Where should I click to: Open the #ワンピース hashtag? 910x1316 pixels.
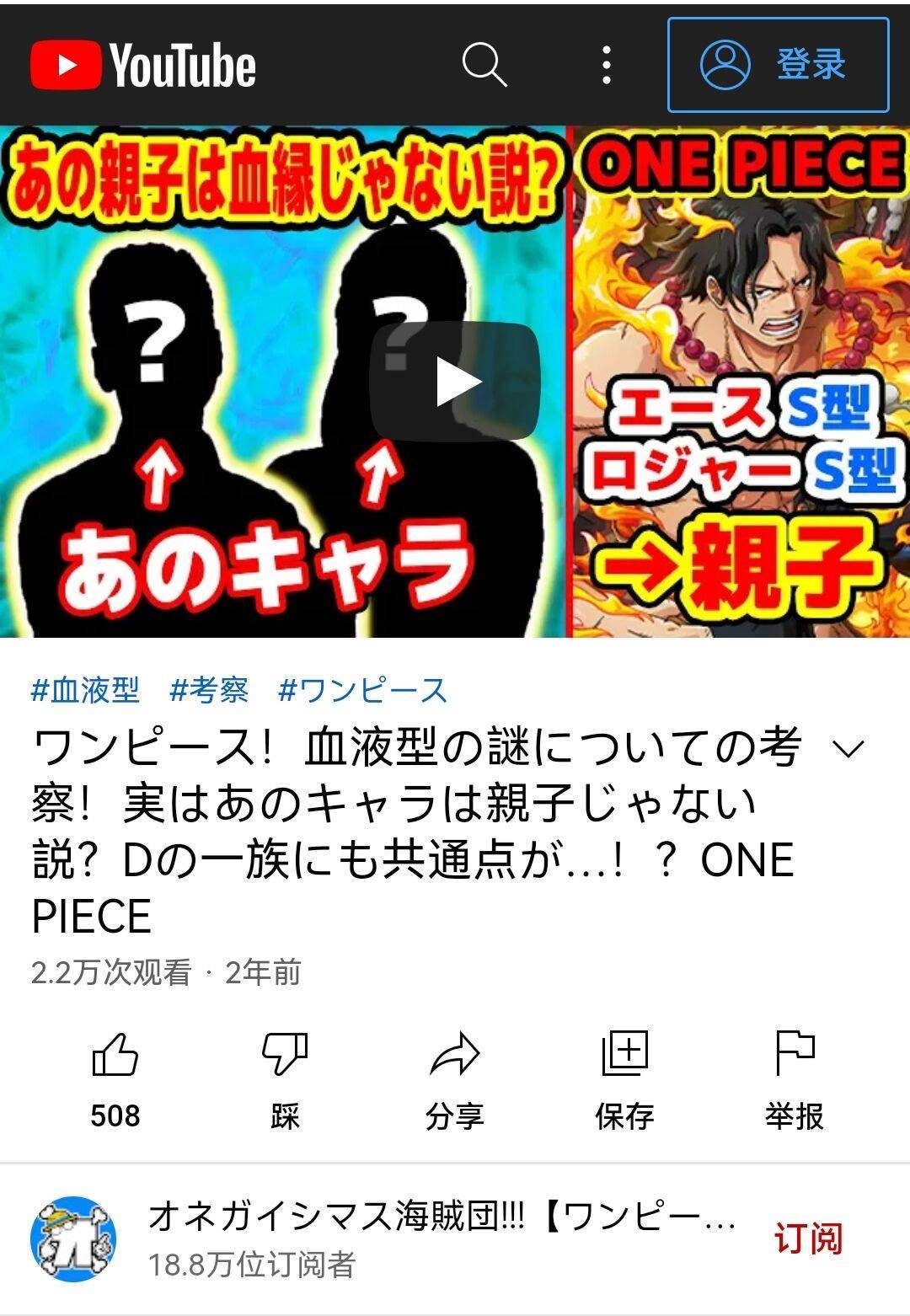362,690
